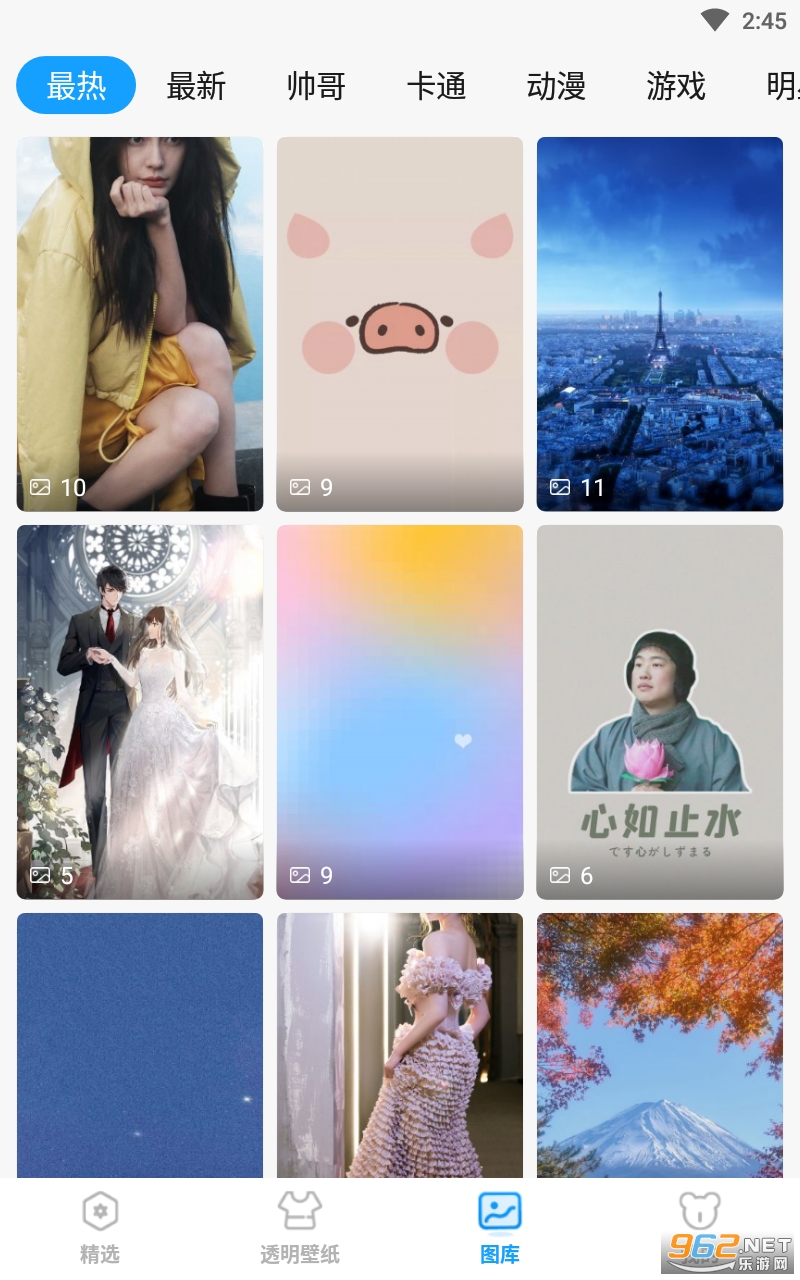The height and width of the screenshot is (1280, 800).
Task: Show the 卡通 wallpapers tab
Action: [436, 86]
